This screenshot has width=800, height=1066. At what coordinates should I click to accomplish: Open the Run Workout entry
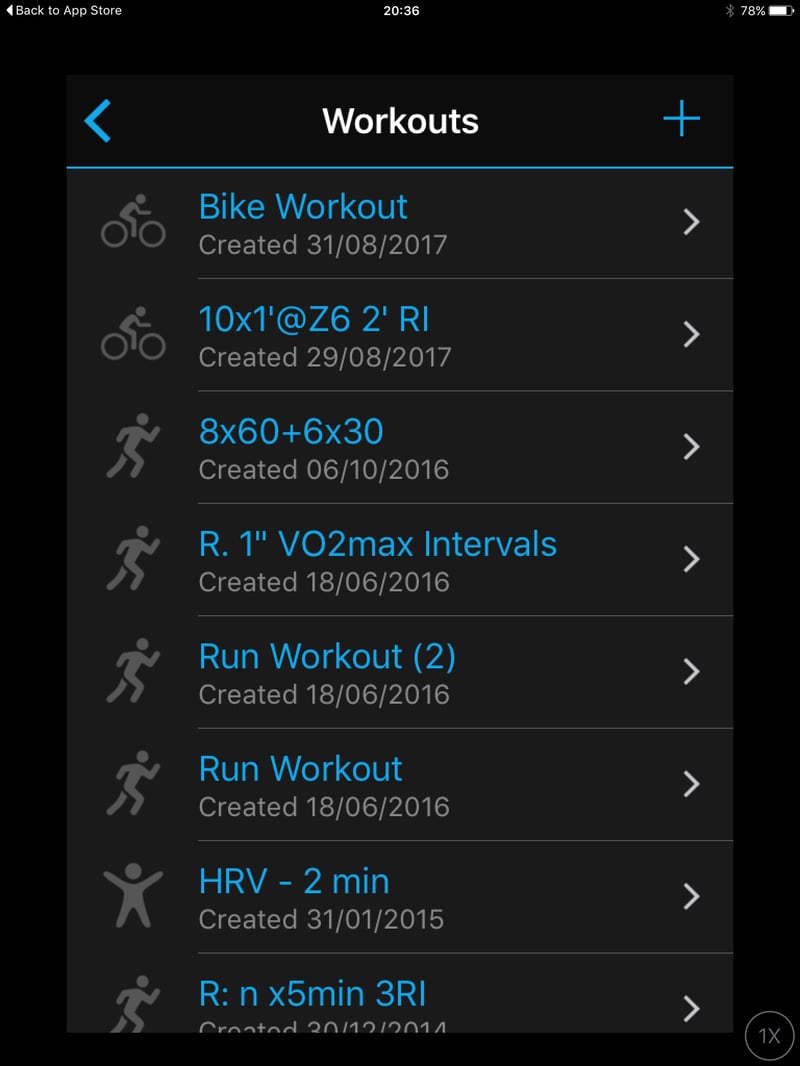point(300,769)
